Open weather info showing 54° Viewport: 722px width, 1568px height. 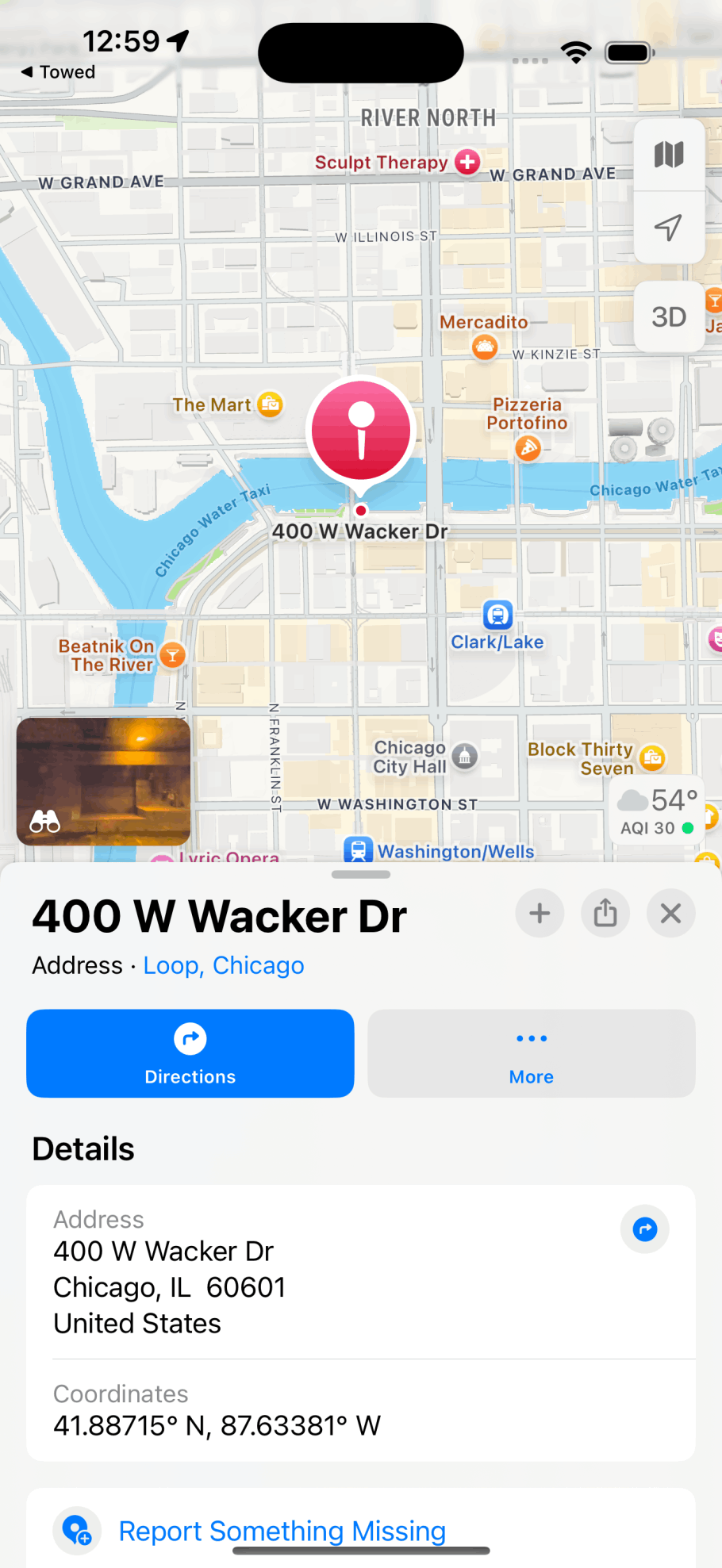(658, 810)
